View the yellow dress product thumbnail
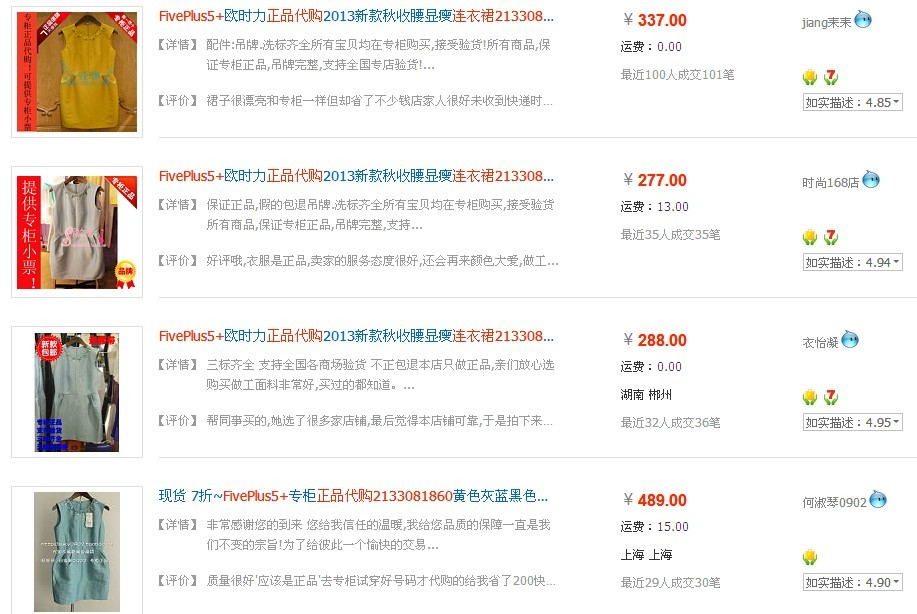Screen dimensions: 917x614 (x=77, y=71)
